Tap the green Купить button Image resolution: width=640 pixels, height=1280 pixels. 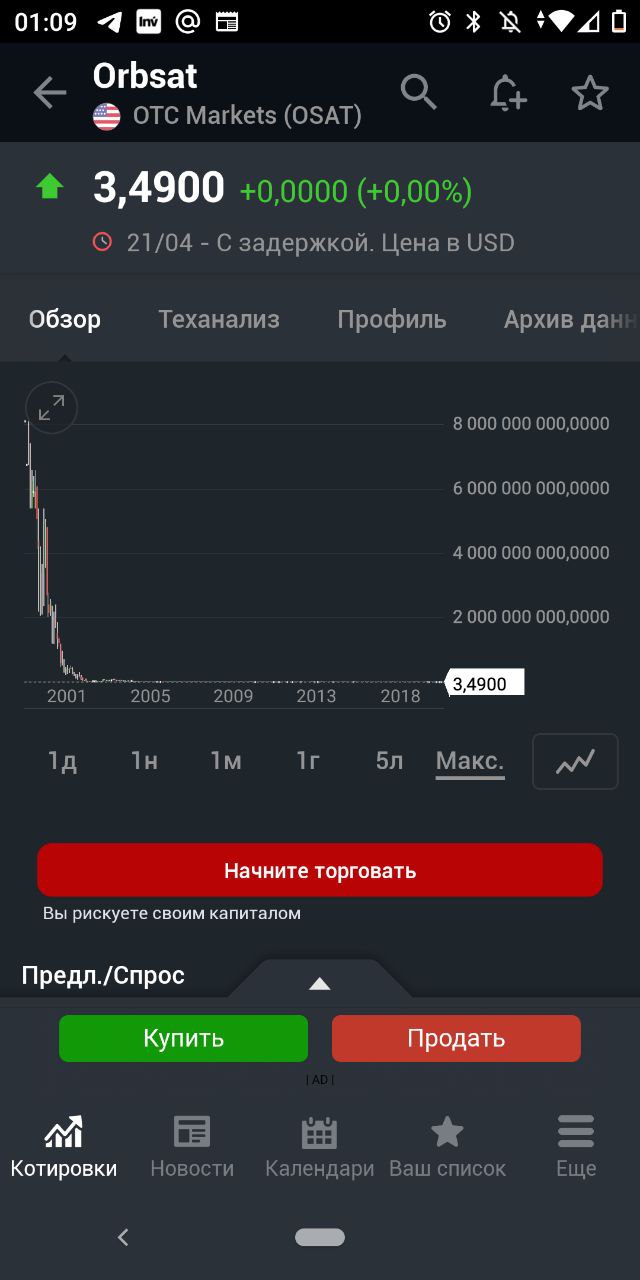(x=184, y=1038)
